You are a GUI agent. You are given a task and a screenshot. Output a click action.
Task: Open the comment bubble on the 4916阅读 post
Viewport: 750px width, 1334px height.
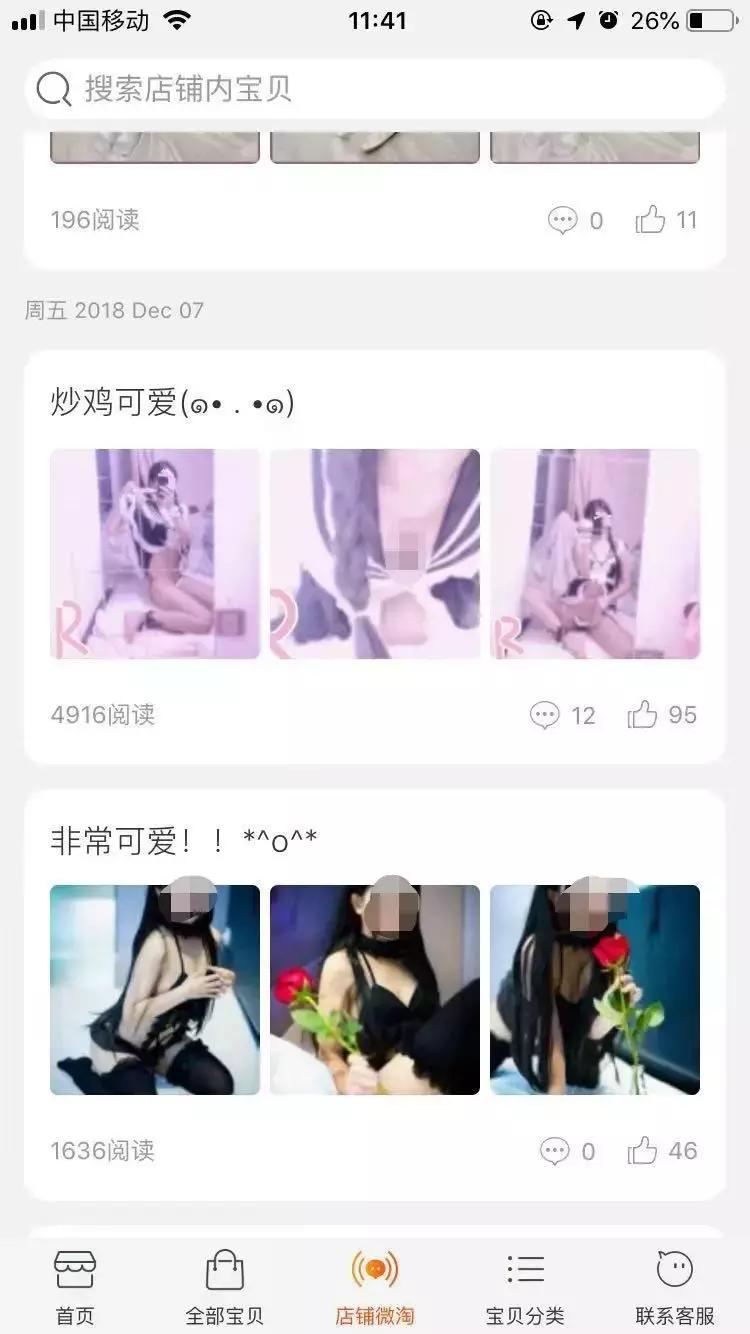(545, 714)
